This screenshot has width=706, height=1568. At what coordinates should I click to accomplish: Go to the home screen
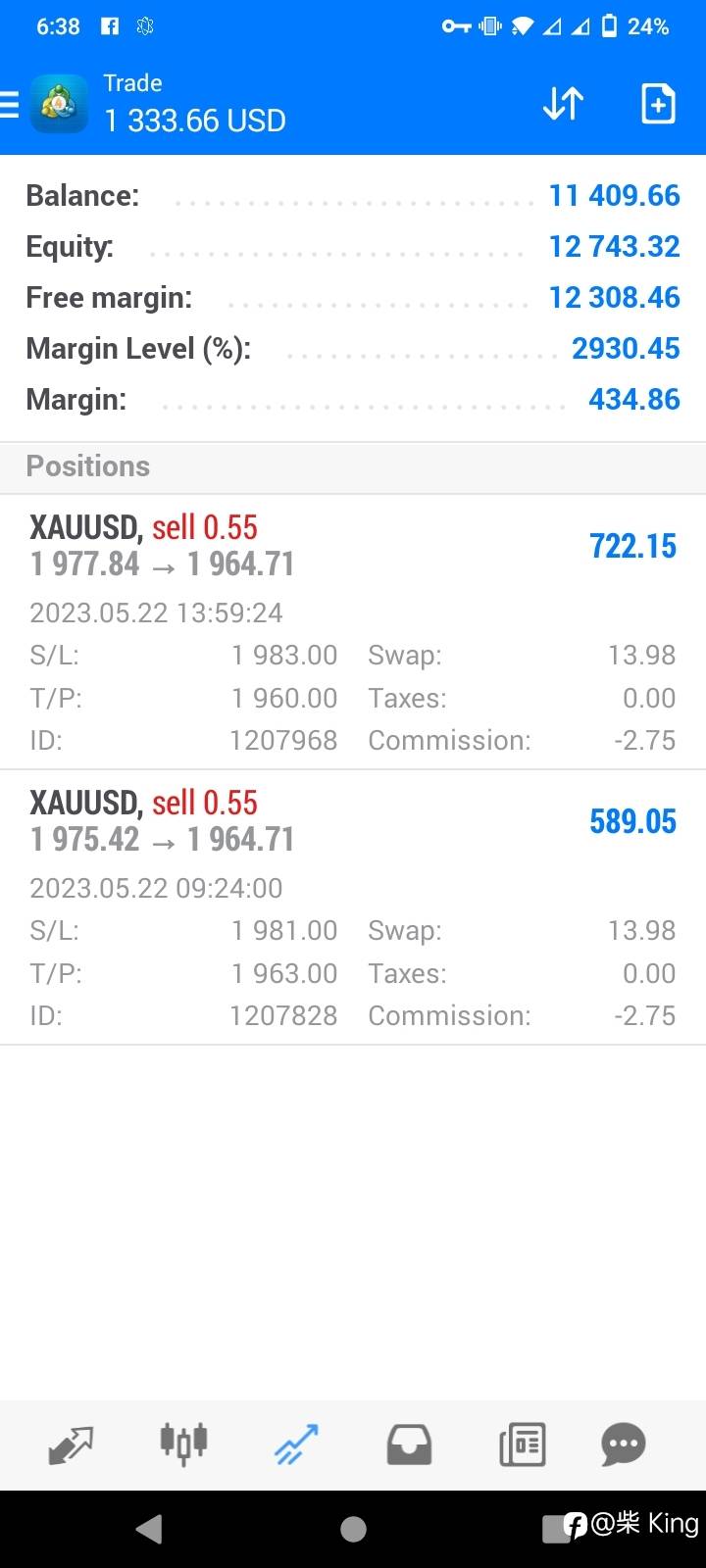click(x=353, y=1529)
